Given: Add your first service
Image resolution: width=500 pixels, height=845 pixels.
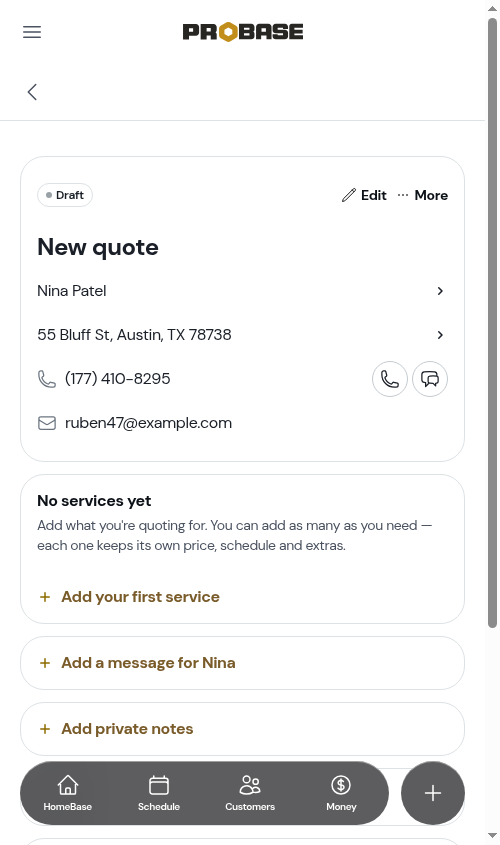Looking at the screenshot, I should [x=130, y=597].
